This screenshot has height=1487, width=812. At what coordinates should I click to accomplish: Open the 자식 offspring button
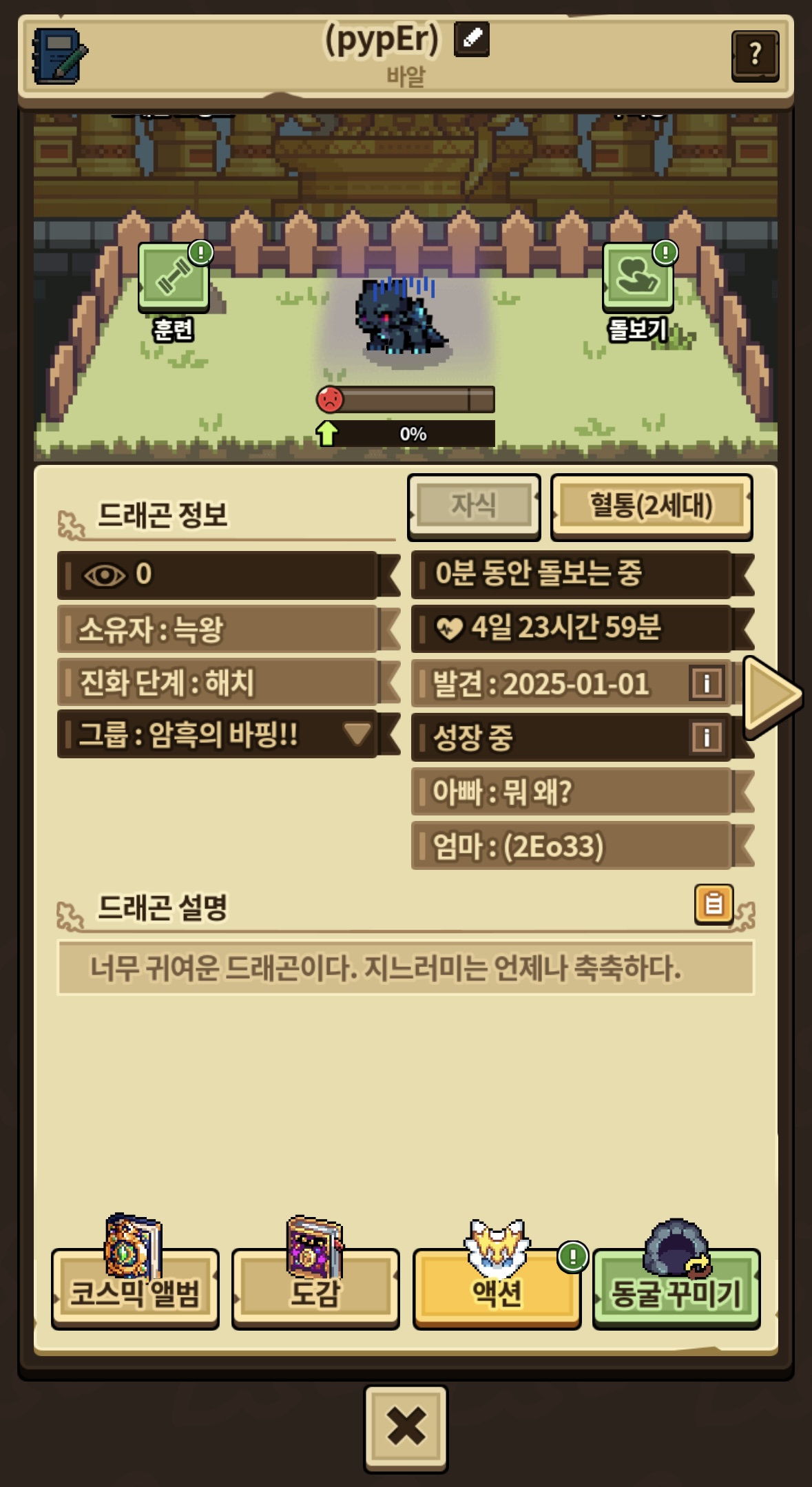point(474,506)
